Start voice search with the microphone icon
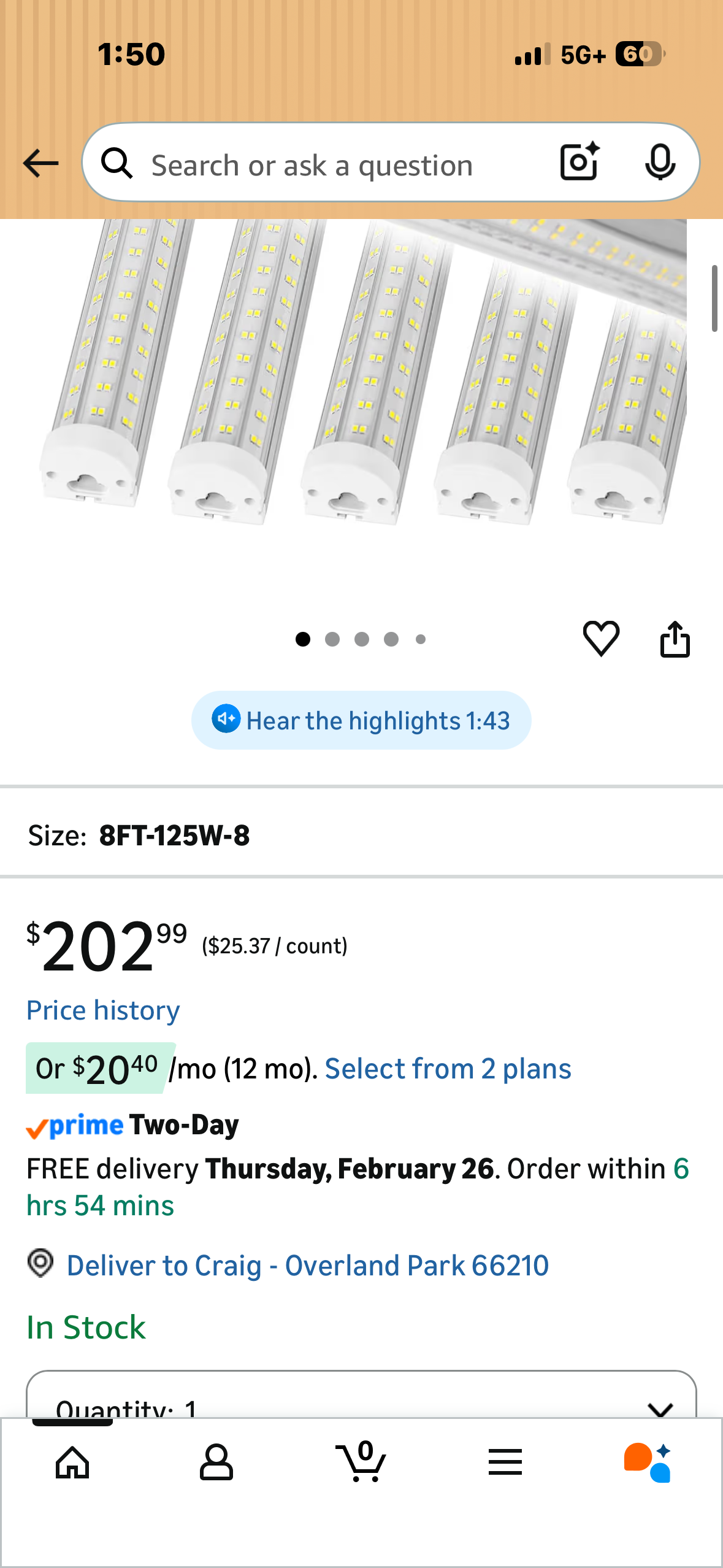The image size is (723, 1568). tap(661, 163)
